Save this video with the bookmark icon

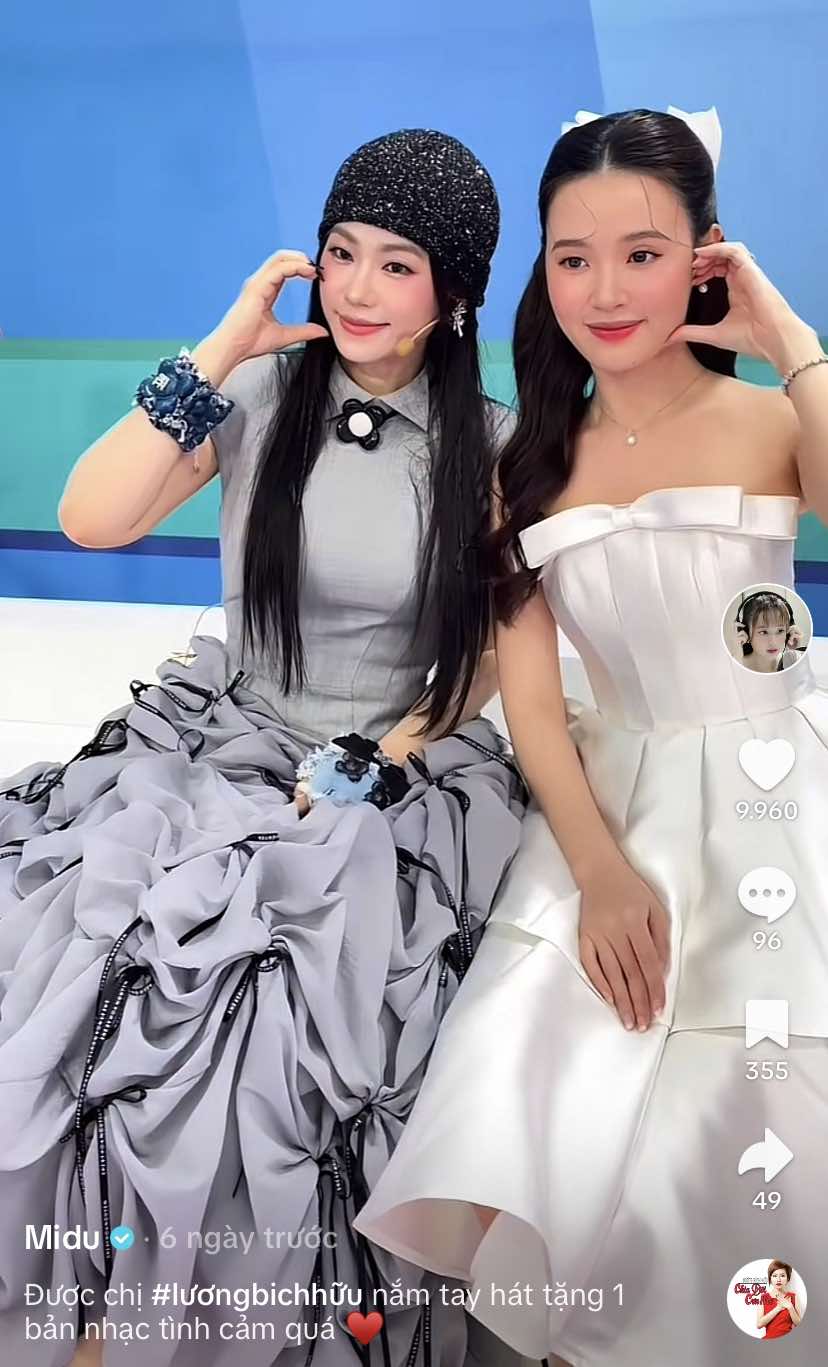(x=767, y=1024)
